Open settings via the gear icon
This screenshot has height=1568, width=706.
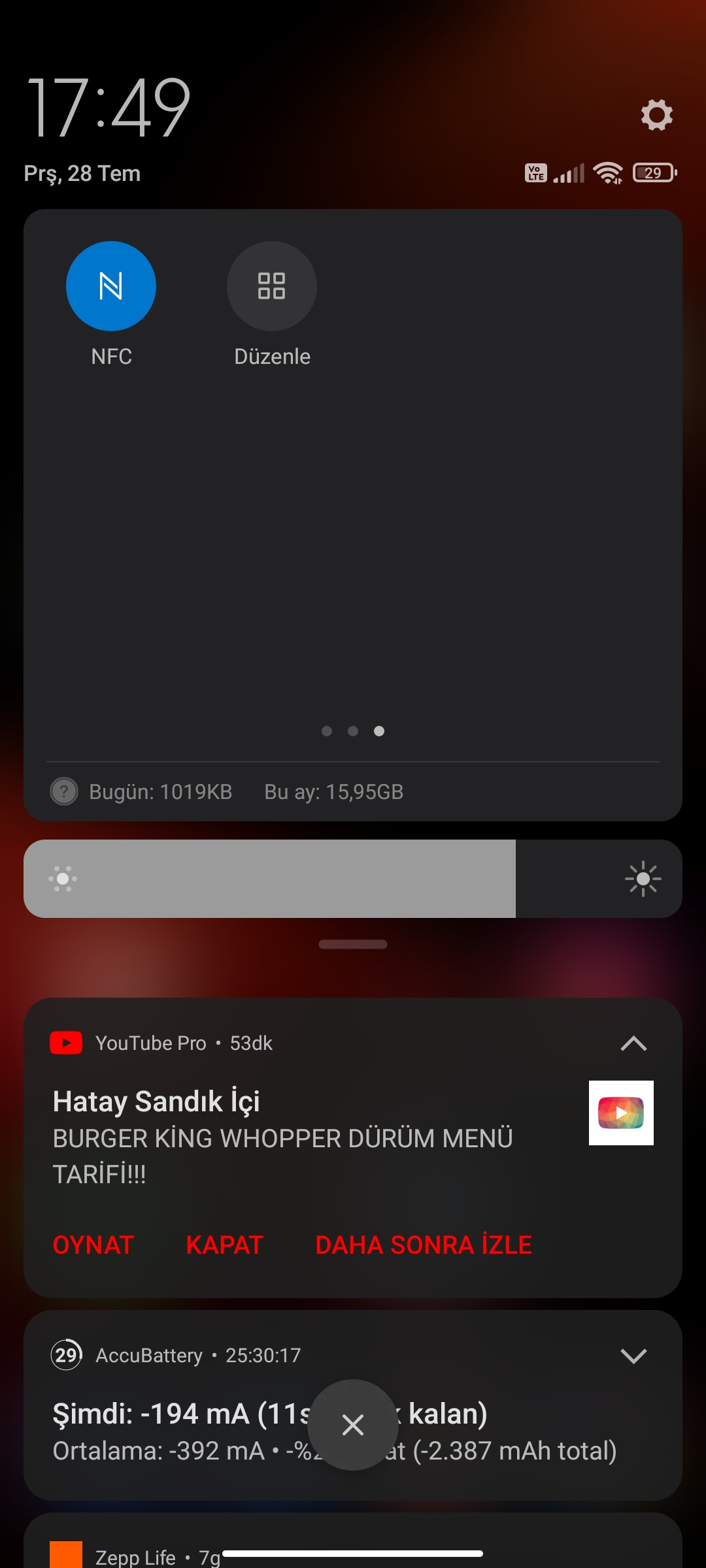click(x=656, y=115)
